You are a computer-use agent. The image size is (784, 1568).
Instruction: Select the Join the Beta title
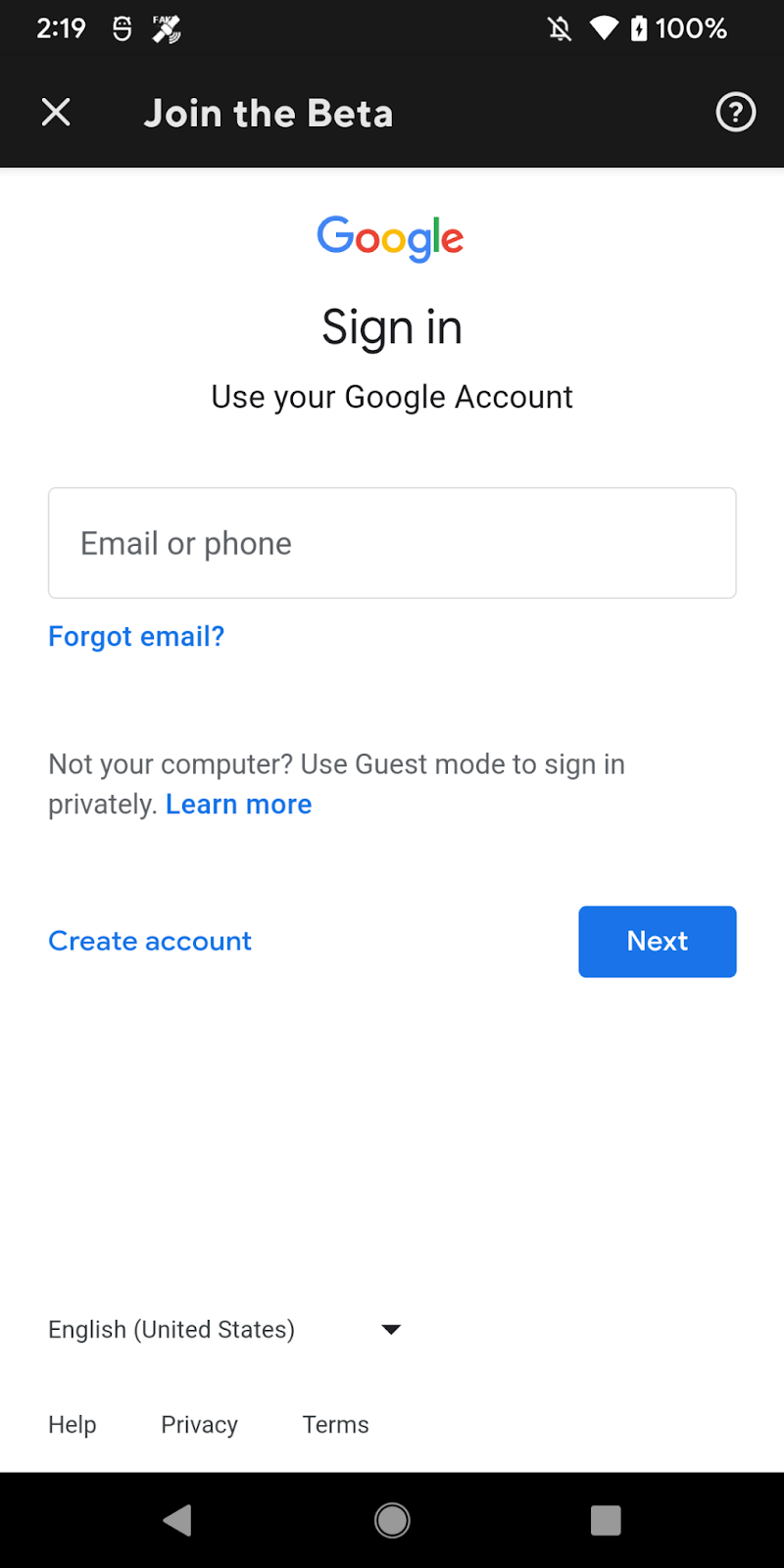click(268, 112)
